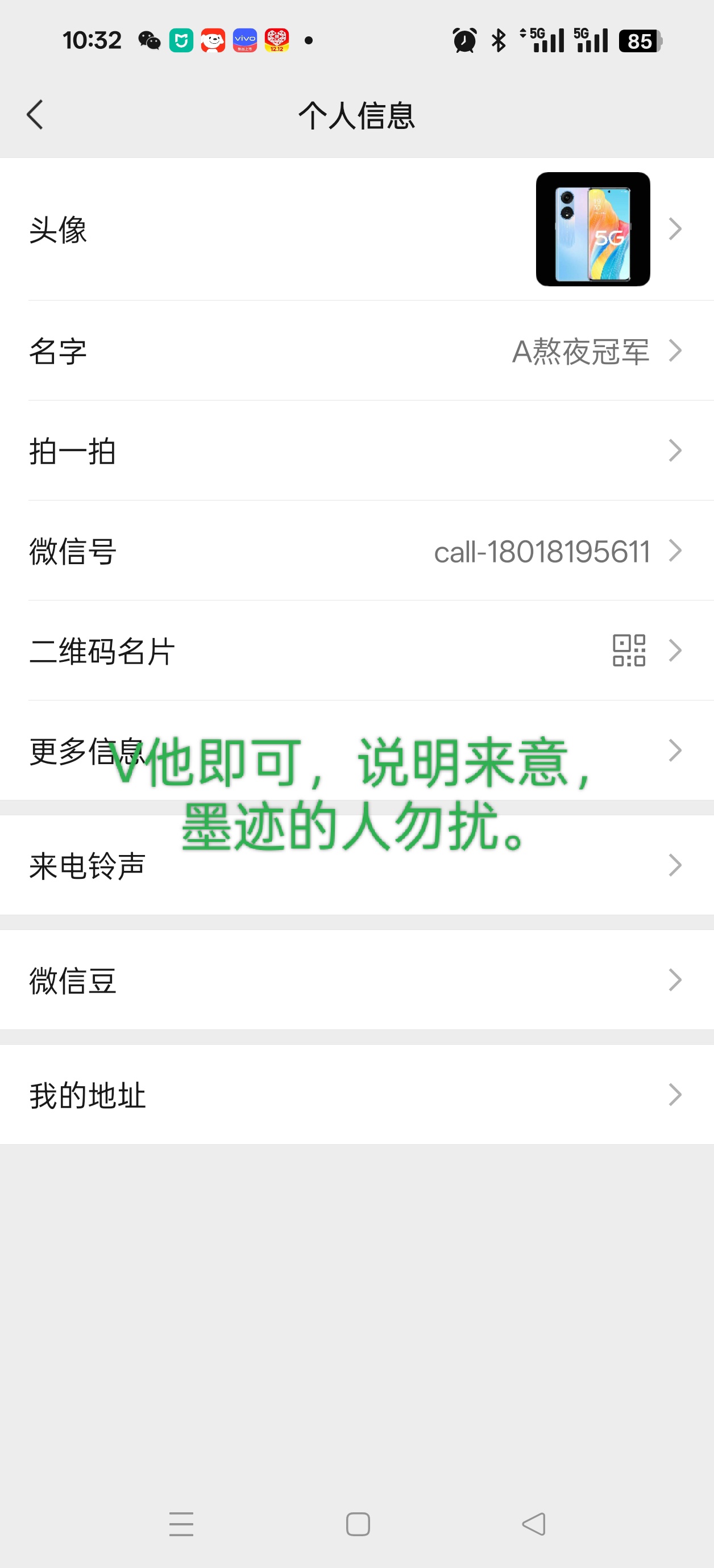714x1568 pixels.
Task: Open the 微信号 row
Action: (357, 551)
